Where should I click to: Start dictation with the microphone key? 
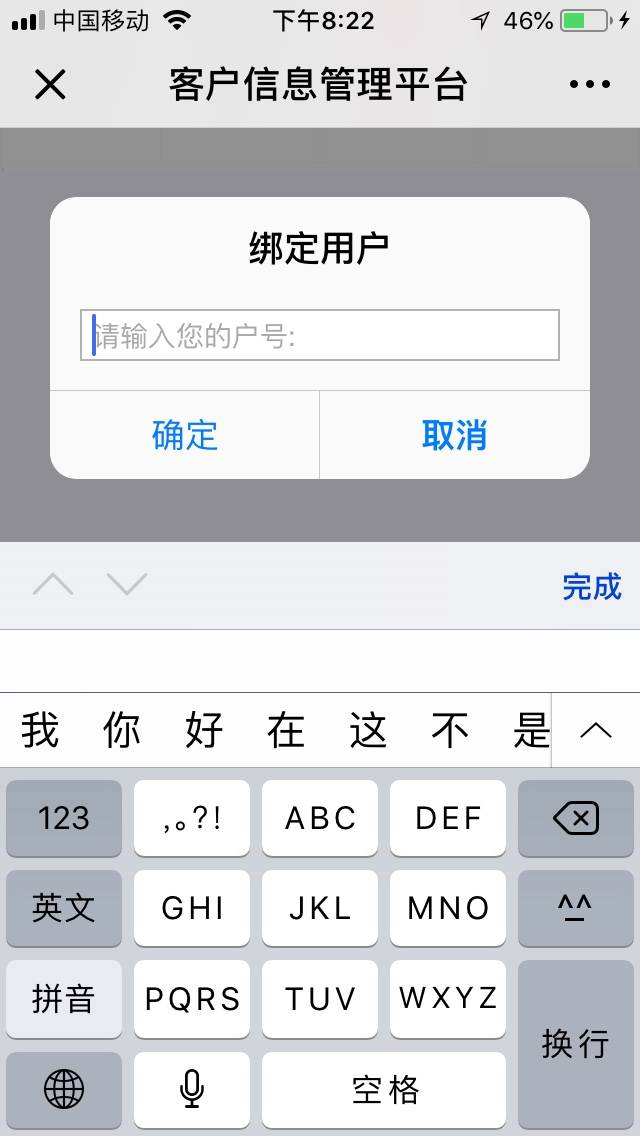(x=192, y=1089)
